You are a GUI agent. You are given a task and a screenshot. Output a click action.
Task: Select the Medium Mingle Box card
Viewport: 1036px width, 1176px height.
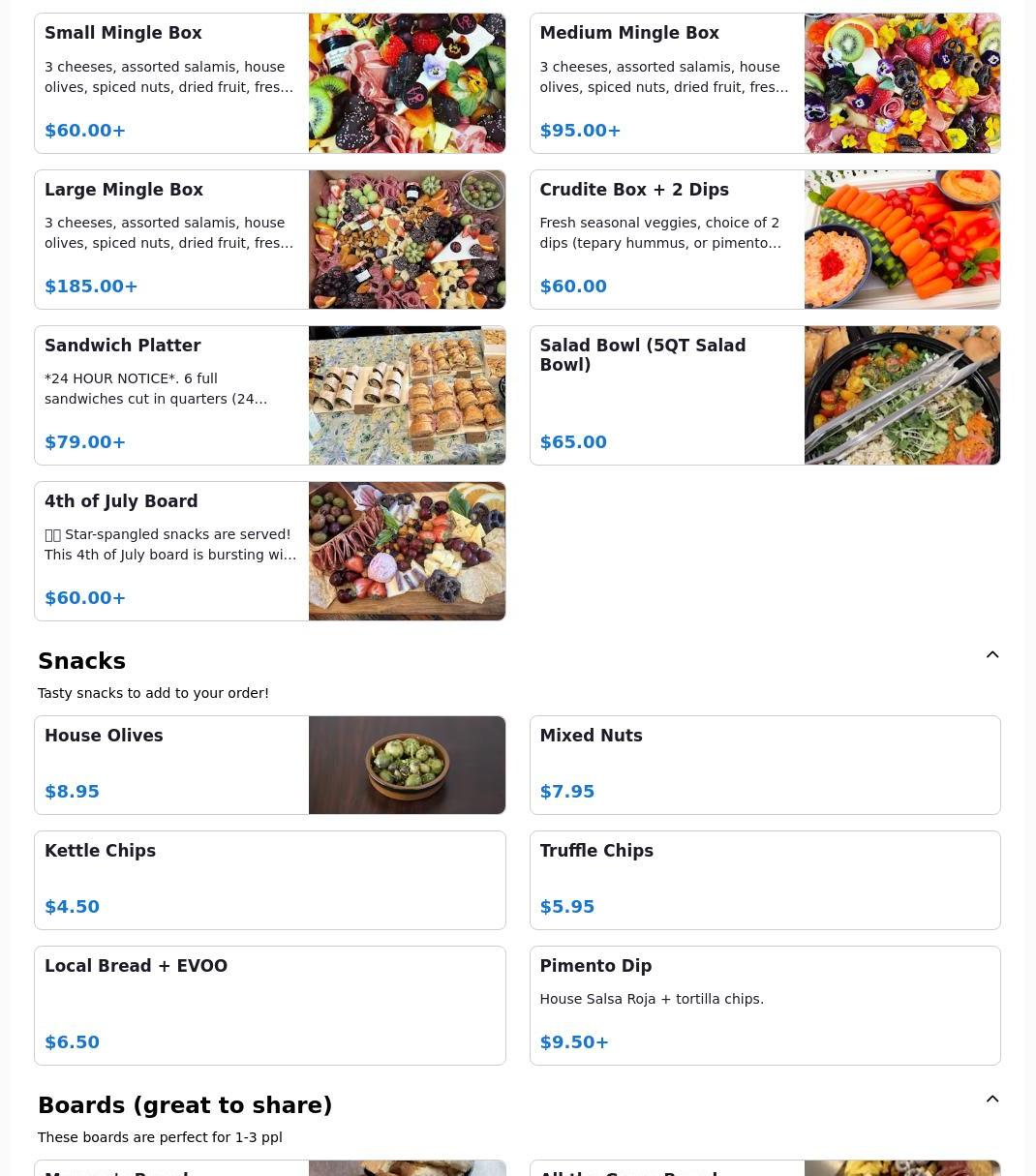[764, 83]
